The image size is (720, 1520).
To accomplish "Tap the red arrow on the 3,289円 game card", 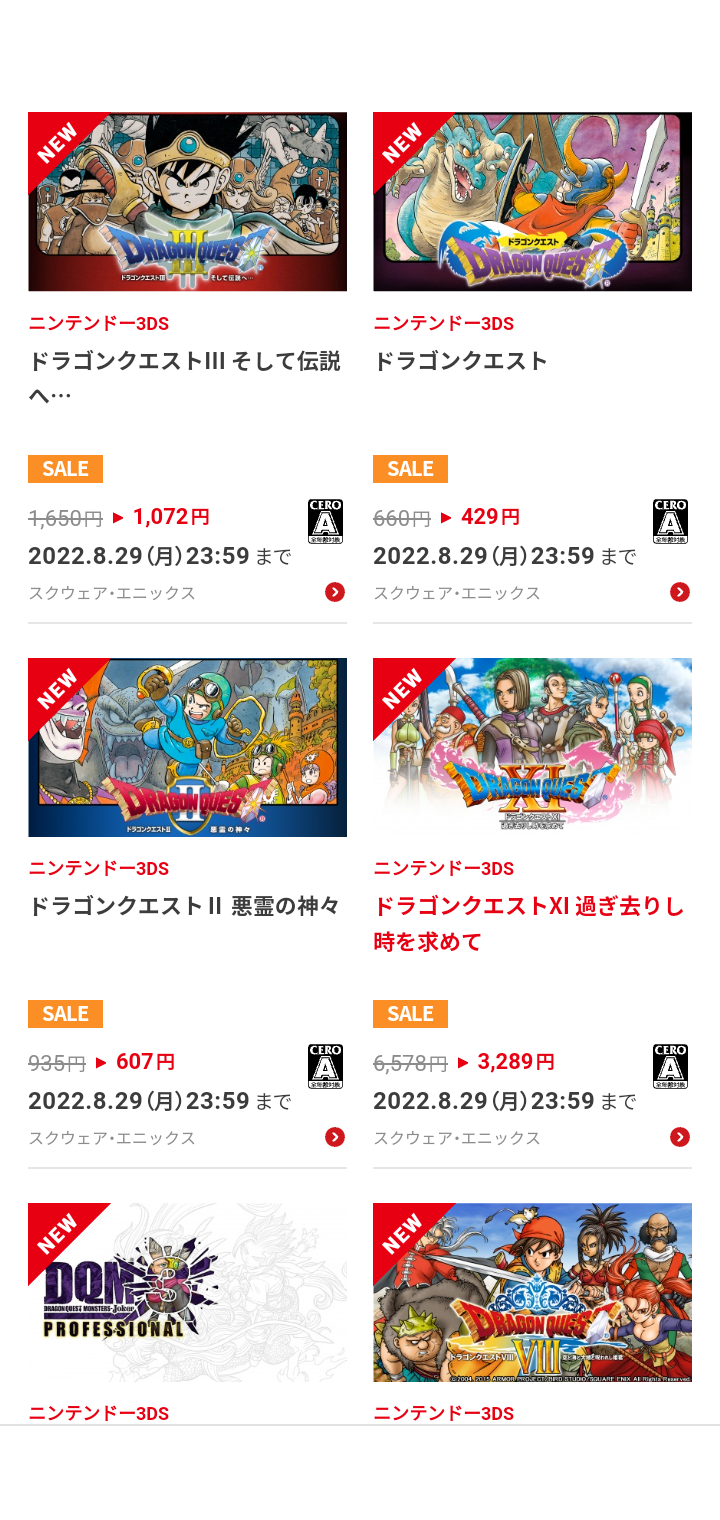I will pyautogui.click(x=680, y=1137).
